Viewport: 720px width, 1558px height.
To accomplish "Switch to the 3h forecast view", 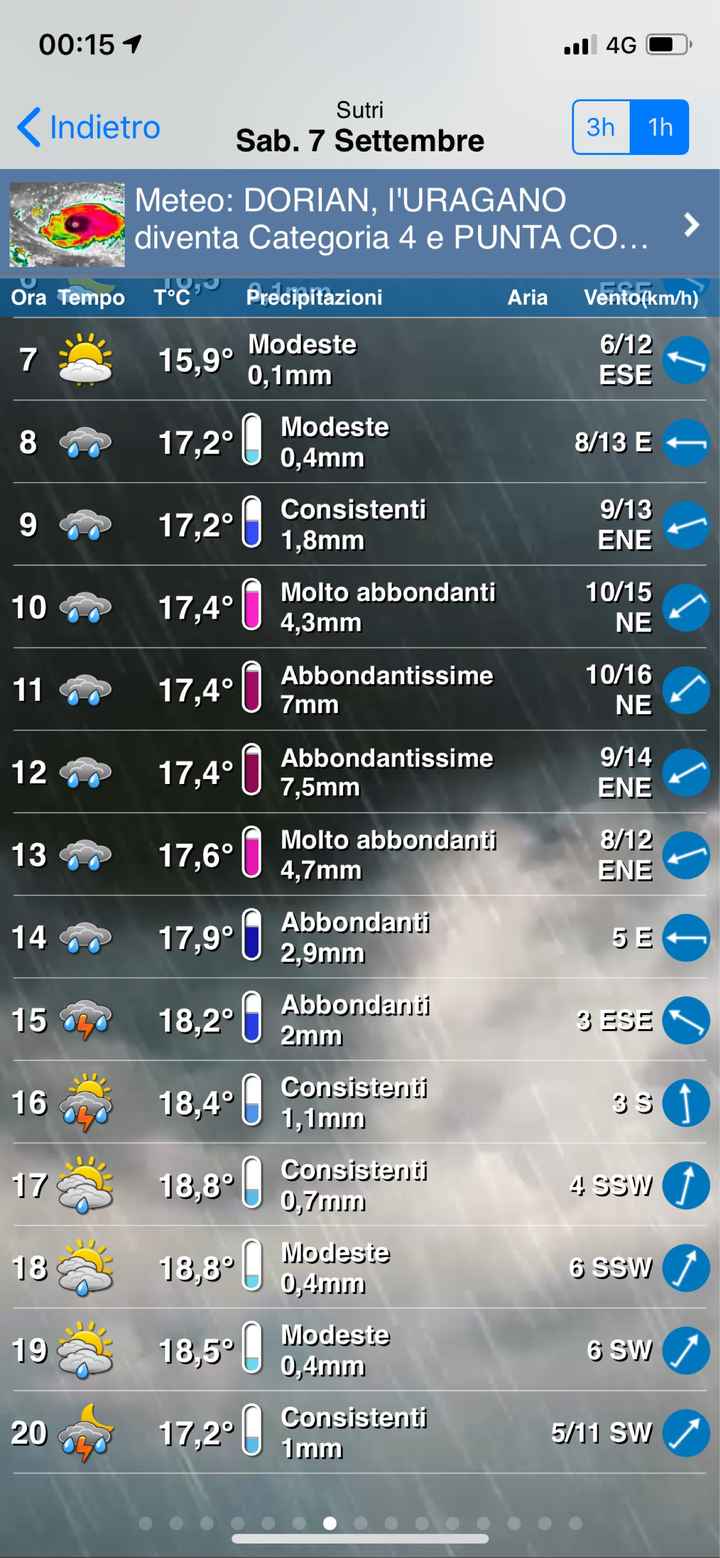I will (601, 127).
